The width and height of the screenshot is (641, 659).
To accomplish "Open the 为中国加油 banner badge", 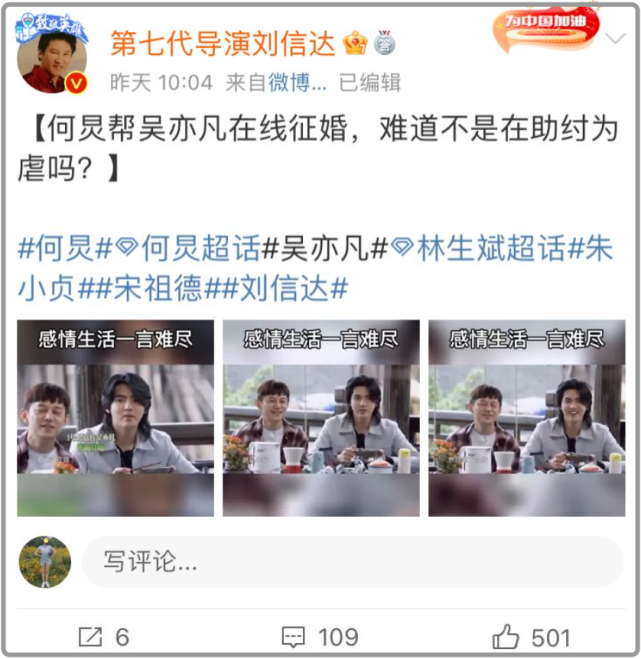I will (x=545, y=22).
